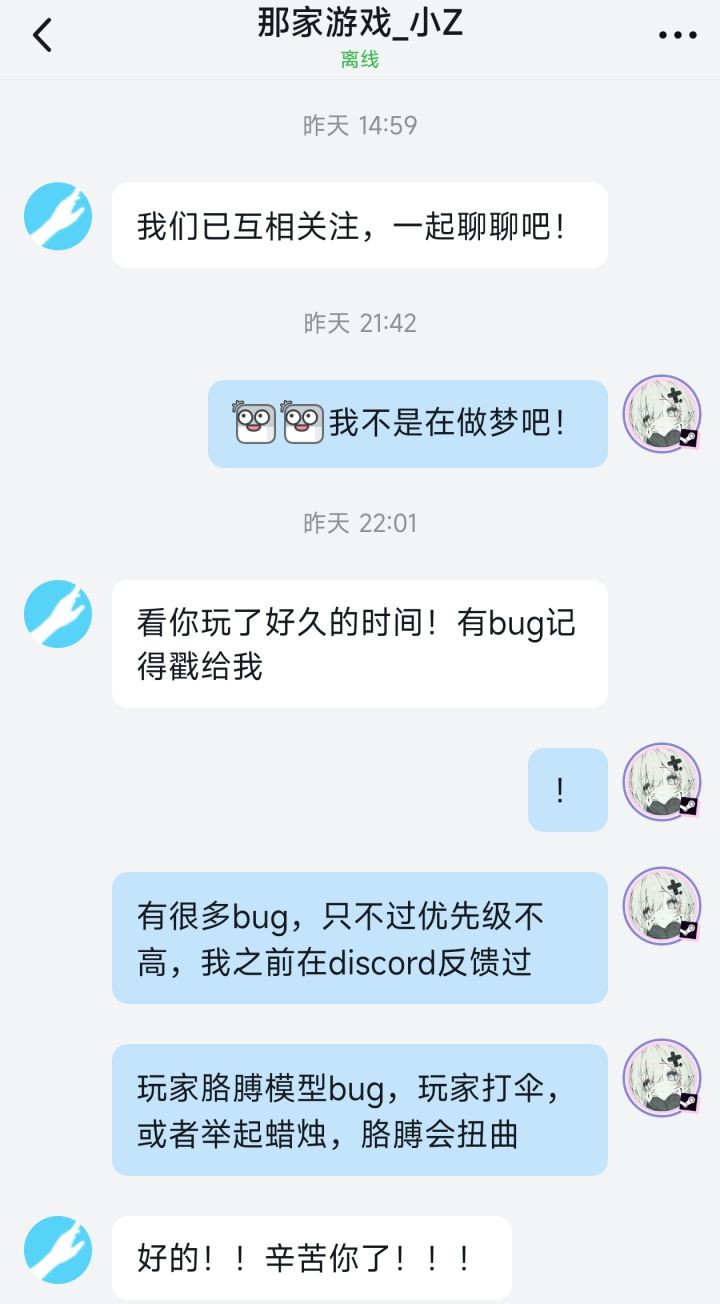This screenshot has height=1304, width=720.
Task: Tap the second emoji sticker in the dream message
Action: click(x=301, y=421)
